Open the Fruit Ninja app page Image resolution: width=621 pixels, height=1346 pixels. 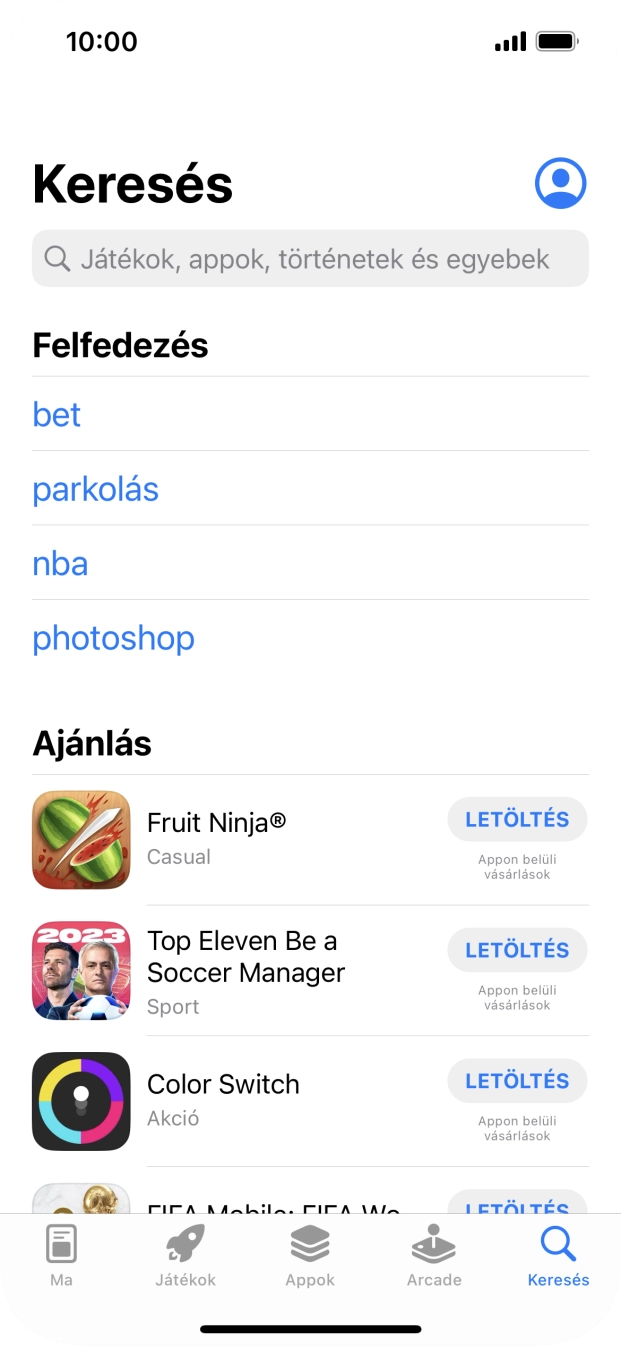tap(216, 838)
